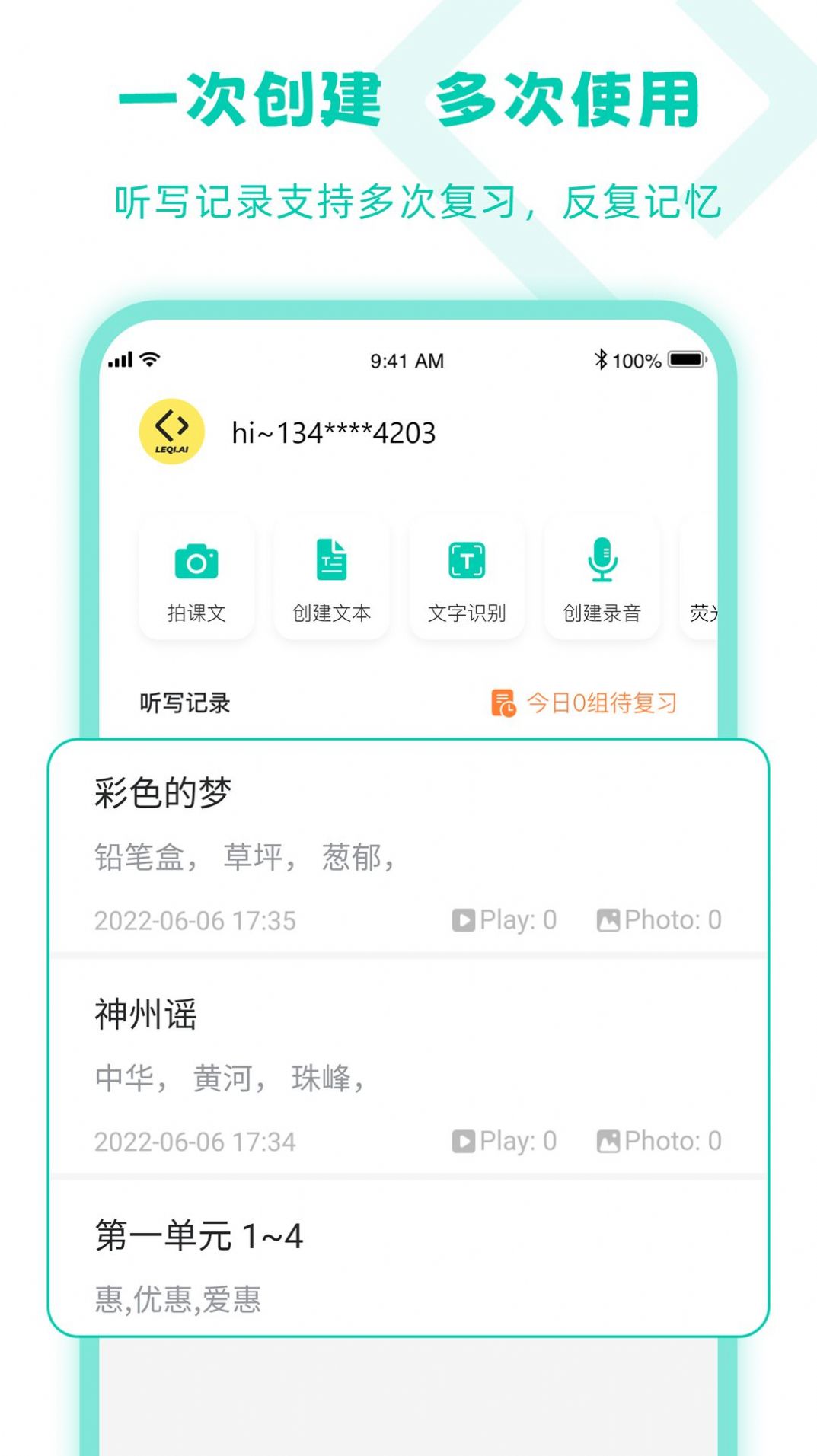The image size is (817, 1456).
Task: Tap the Photo icon on 神州谣 record
Action: [609, 1141]
